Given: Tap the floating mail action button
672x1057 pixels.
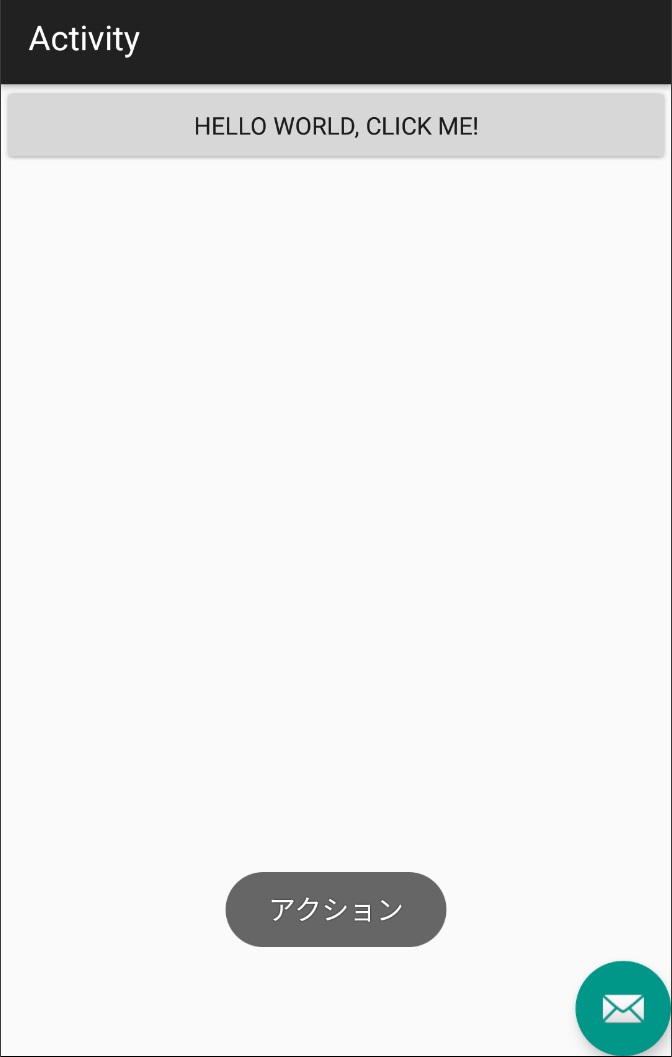Looking at the screenshot, I should 623,1008.
